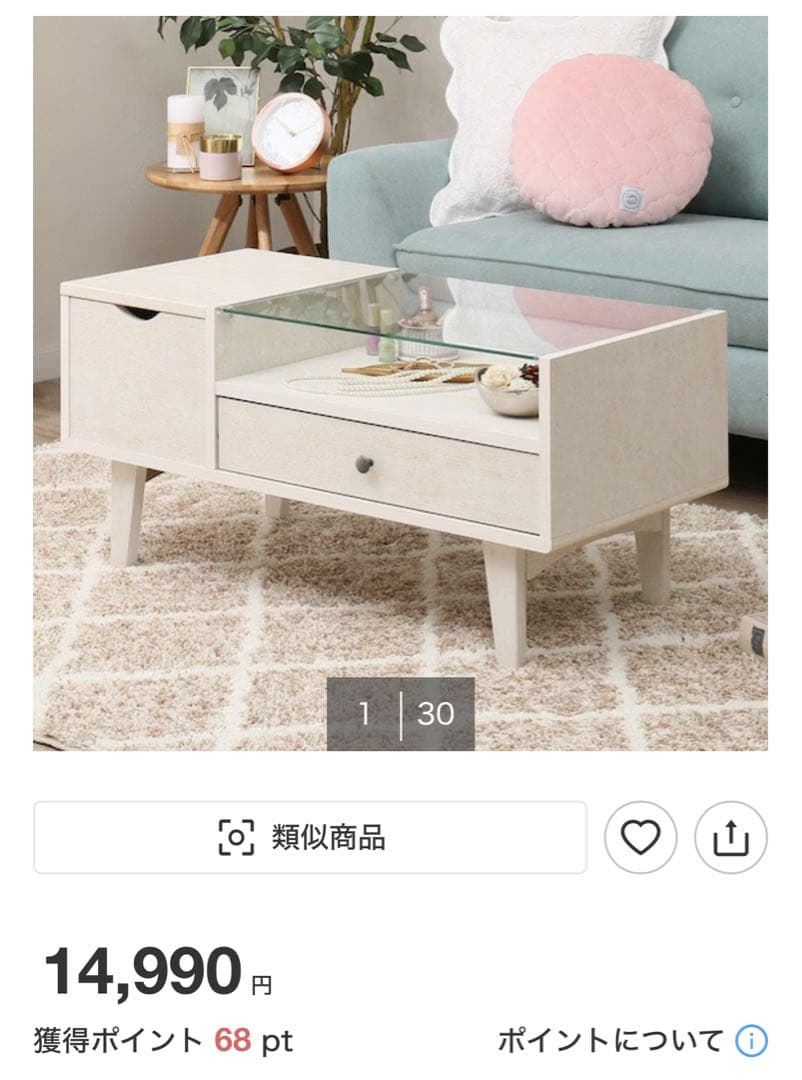Tap the 30 to browse all photos

click(x=437, y=713)
